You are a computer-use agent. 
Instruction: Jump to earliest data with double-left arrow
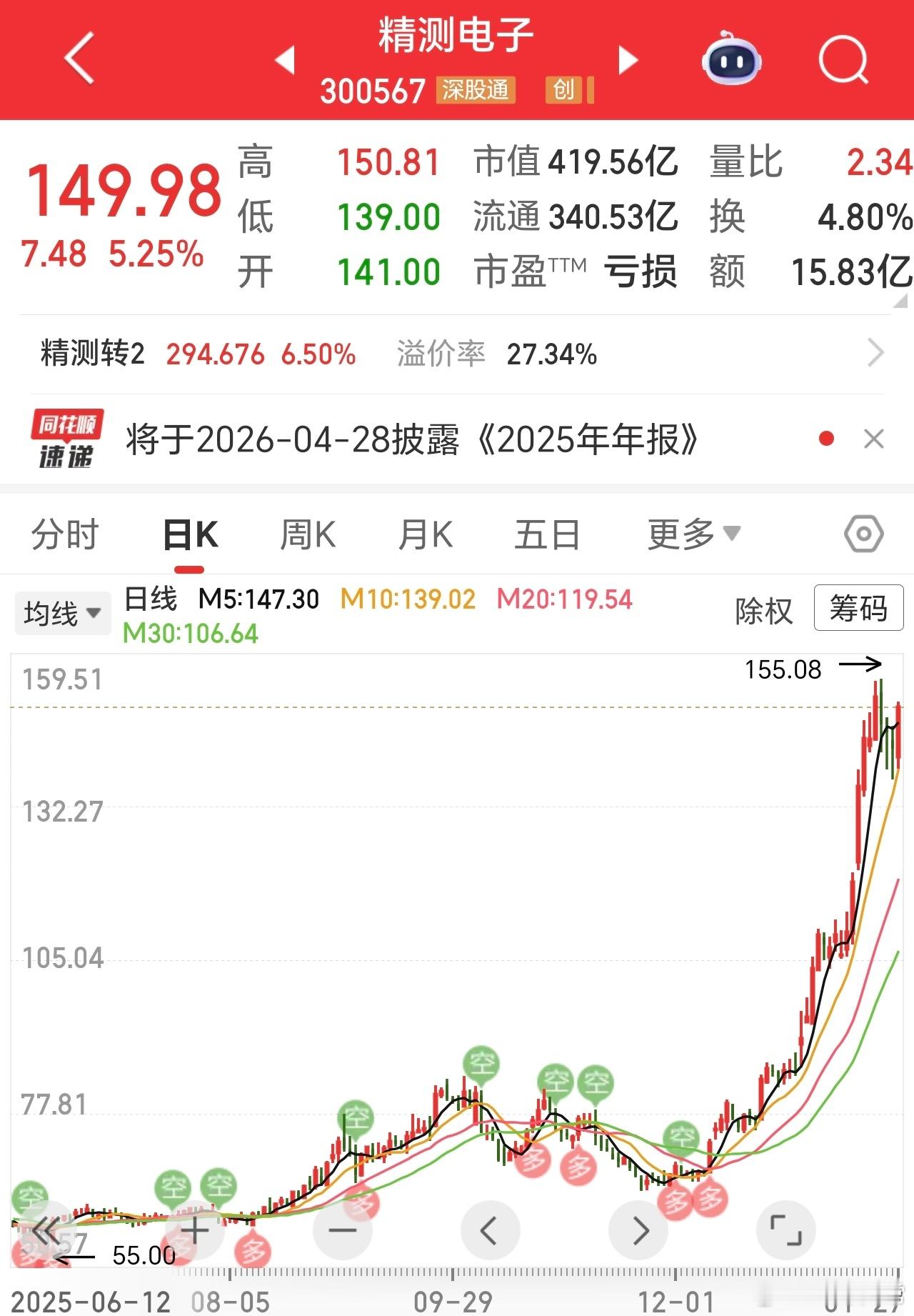click(x=43, y=1230)
